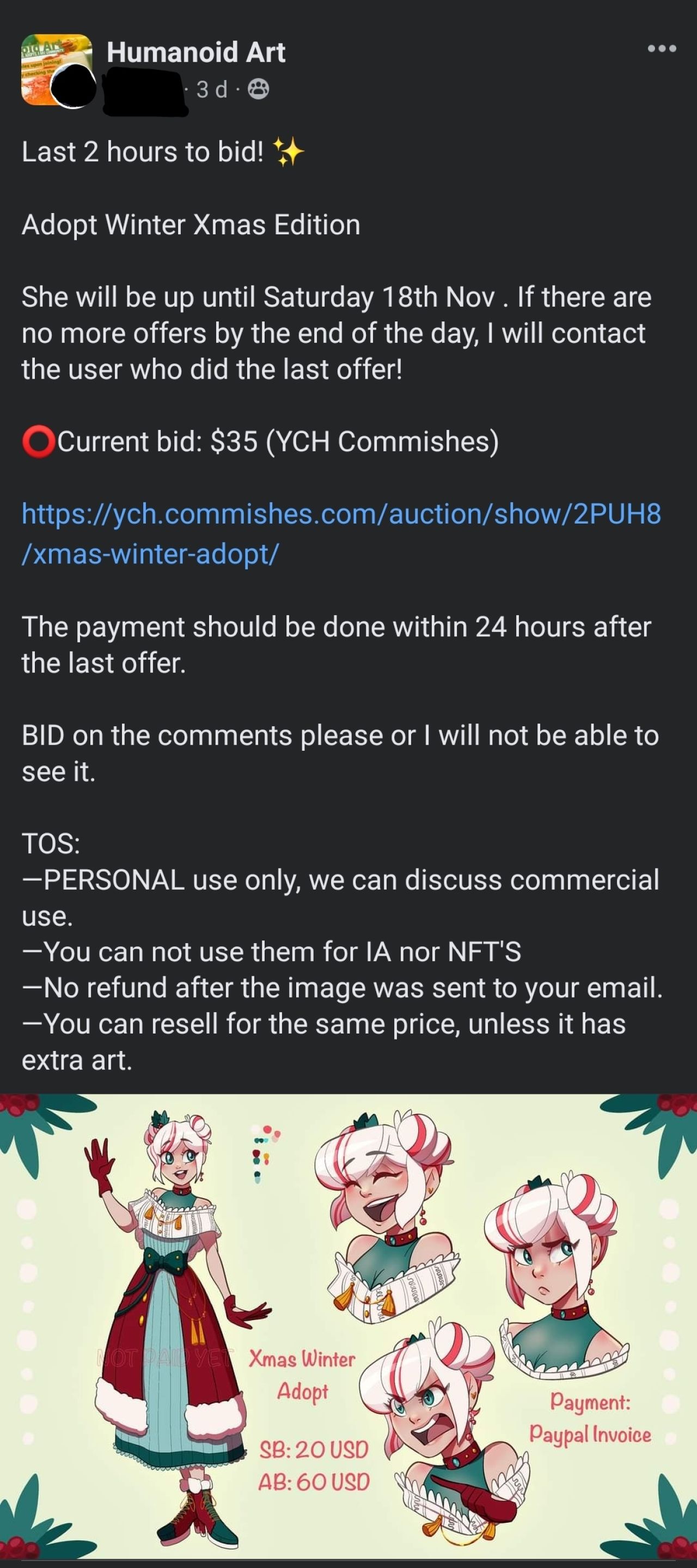This screenshot has width=697, height=1568.
Task: Open the Xmas Winter Adopt image
Action: [348, 1327]
